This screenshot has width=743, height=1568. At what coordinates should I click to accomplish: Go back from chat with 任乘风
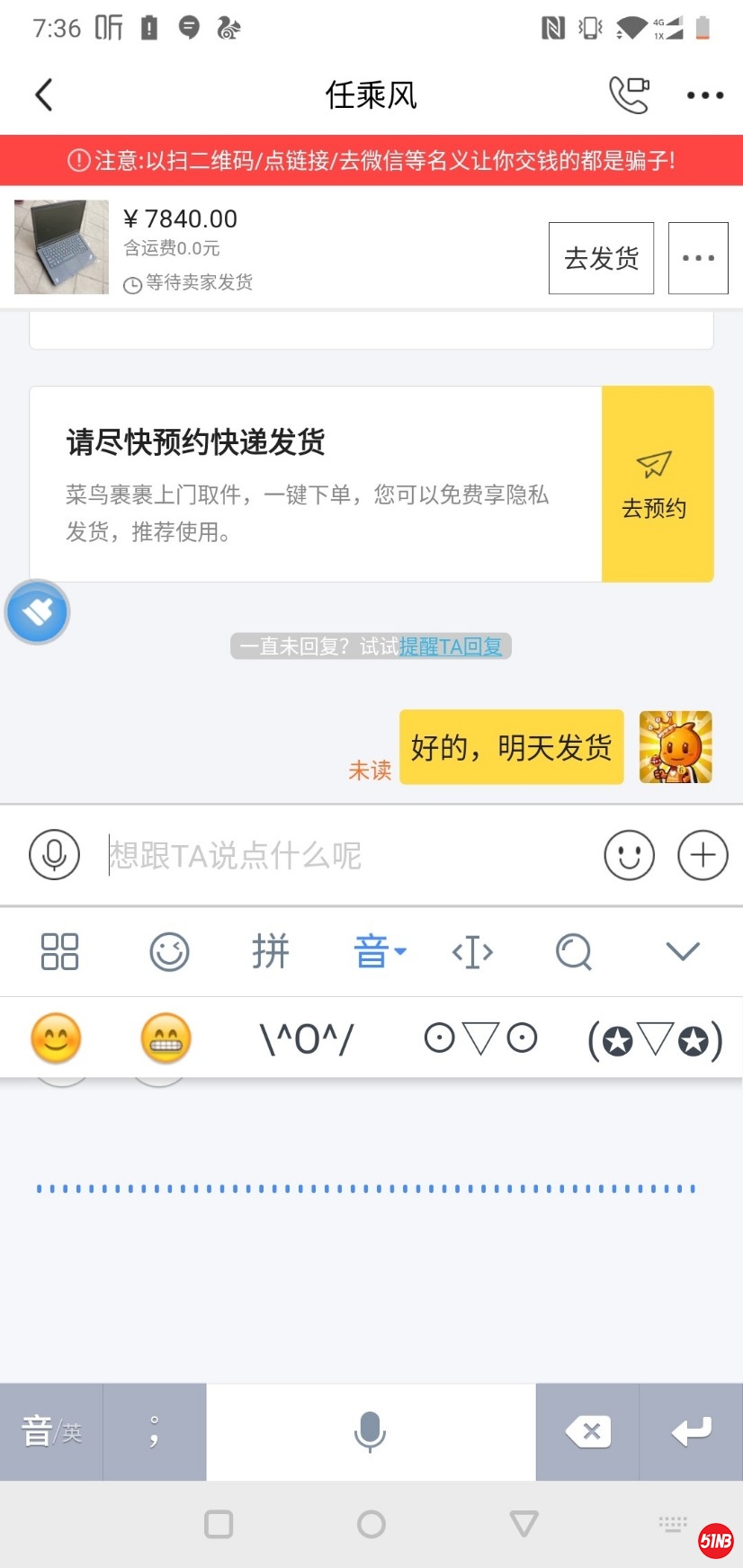click(x=43, y=94)
